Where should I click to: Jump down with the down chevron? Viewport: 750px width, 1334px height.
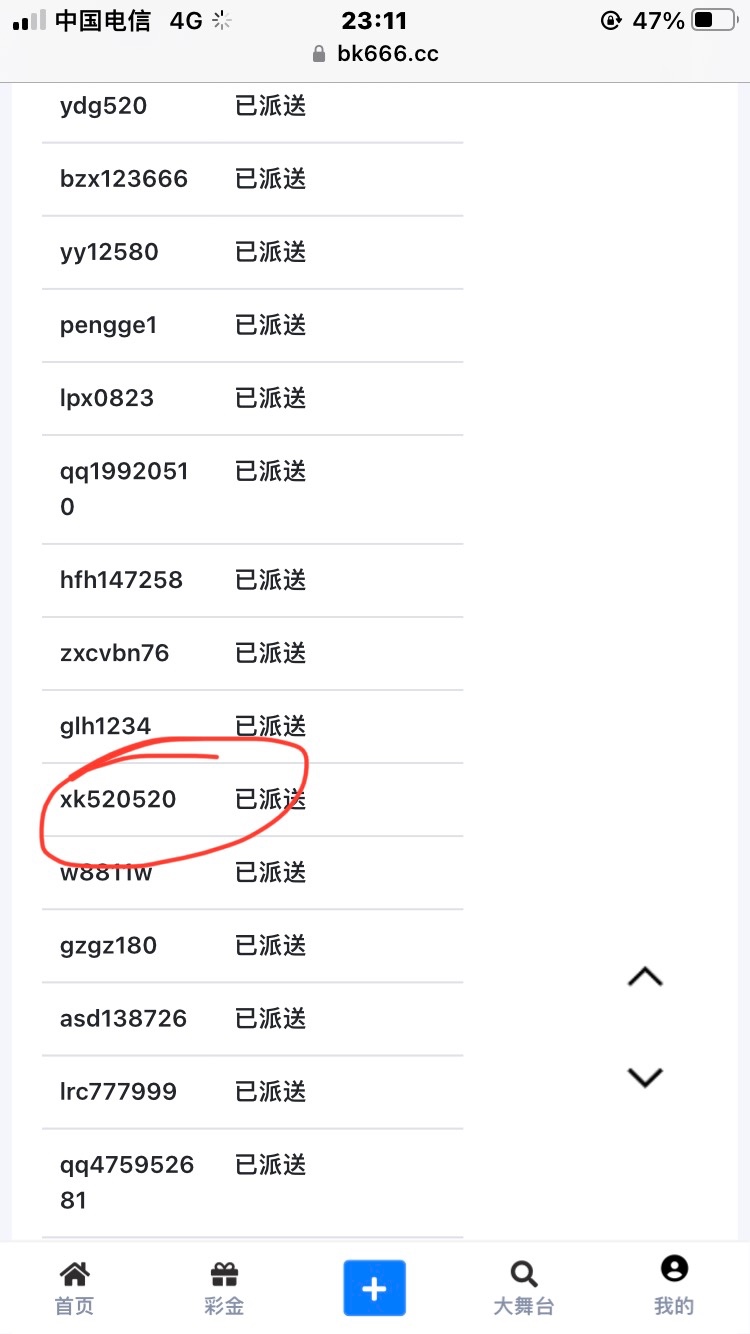tap(645, 1077)
